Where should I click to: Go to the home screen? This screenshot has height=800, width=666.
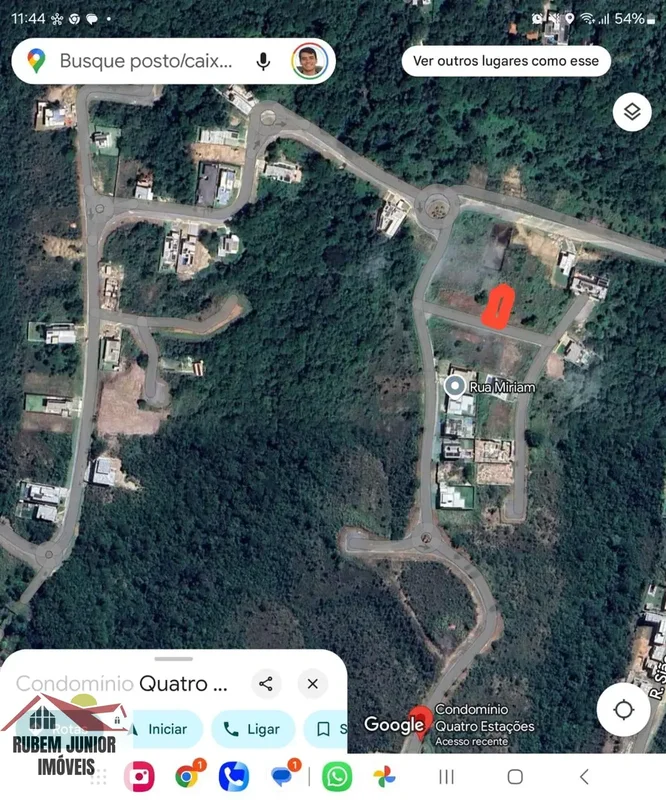point(515,776)
